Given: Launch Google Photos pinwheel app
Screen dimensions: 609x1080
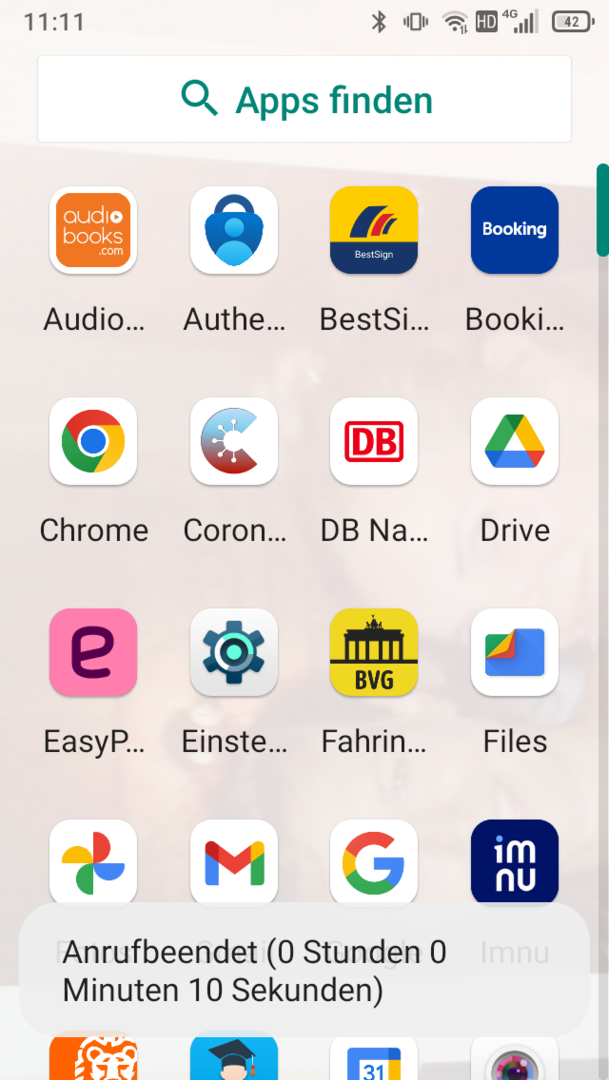Looking at the screenshot, I should click(93, 862).
